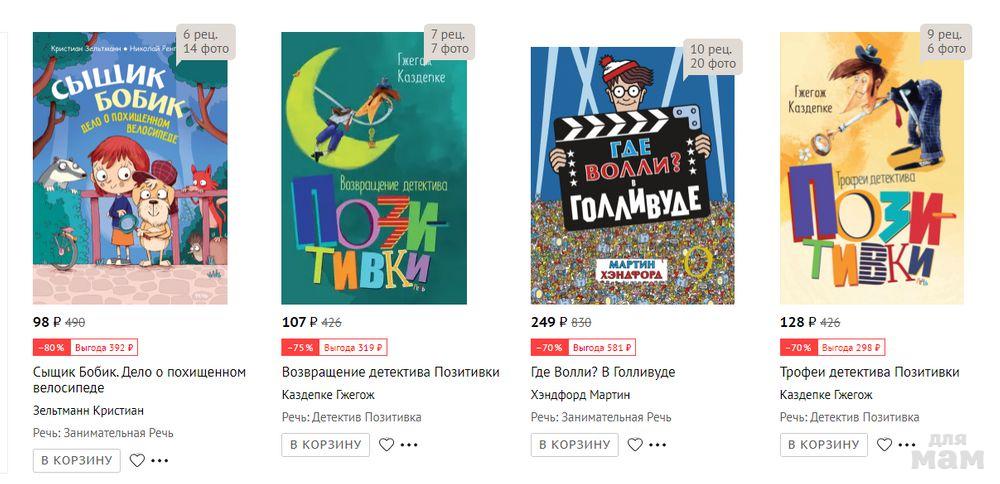Open the Трофеи детектива Позитивки book cover
1000x484 pixels.
(x=871, y=168)
